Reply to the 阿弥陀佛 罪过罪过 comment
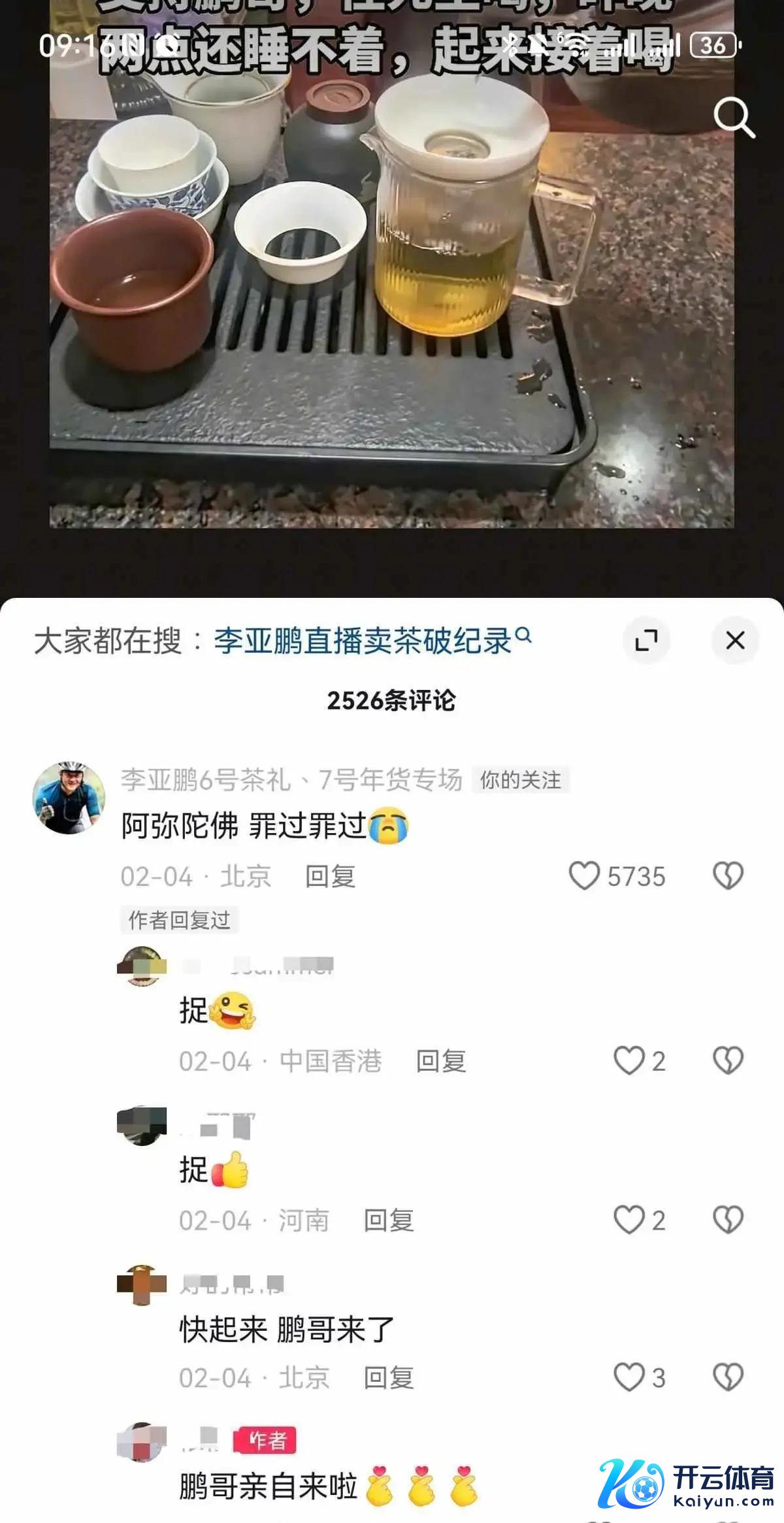Screen dimensions: 784x1523 pyautogui.click(x=330, y=876)
